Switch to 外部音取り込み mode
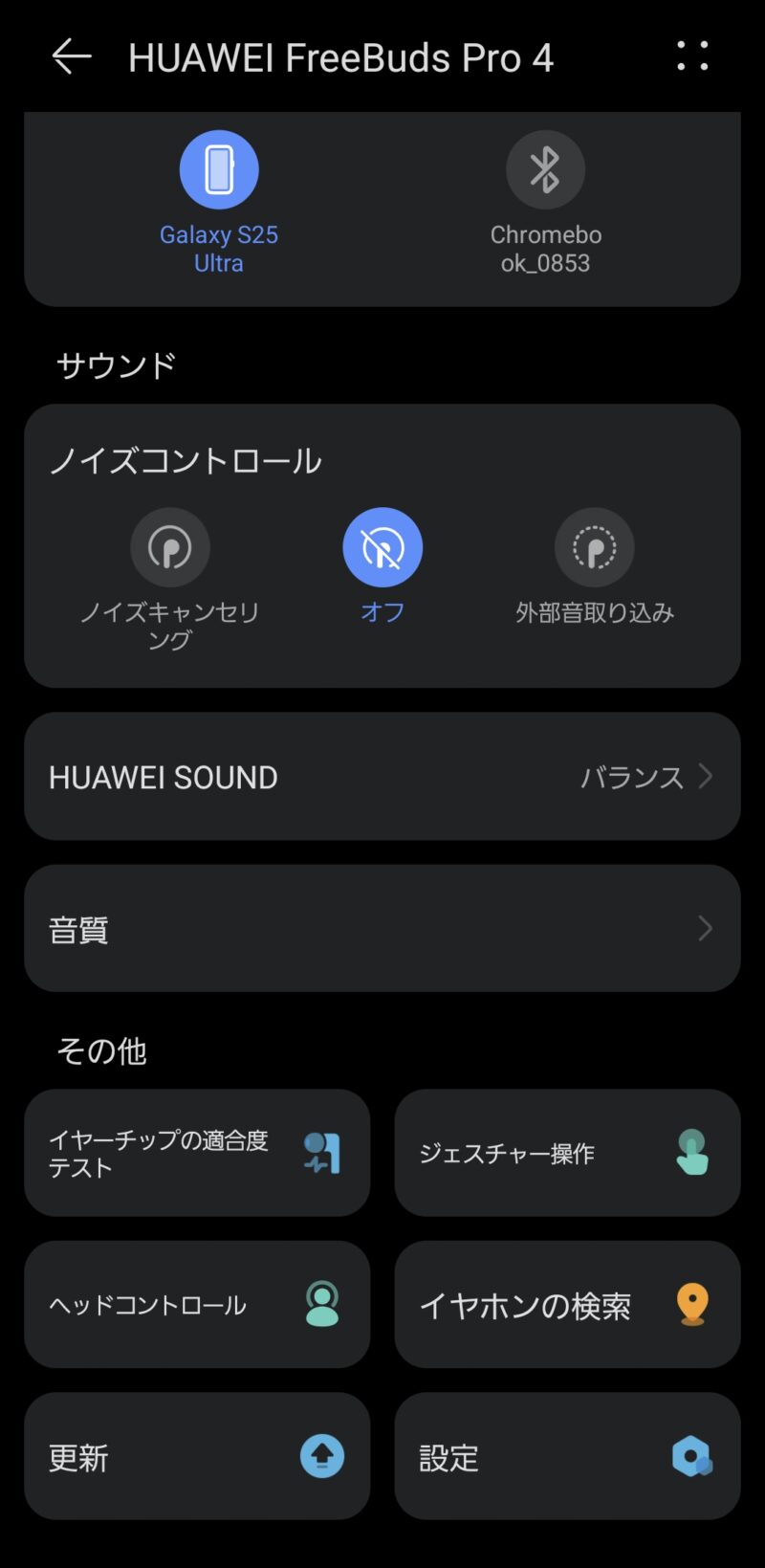The height and width of the screenshot is (1568, 765). [x=594, y=548]
